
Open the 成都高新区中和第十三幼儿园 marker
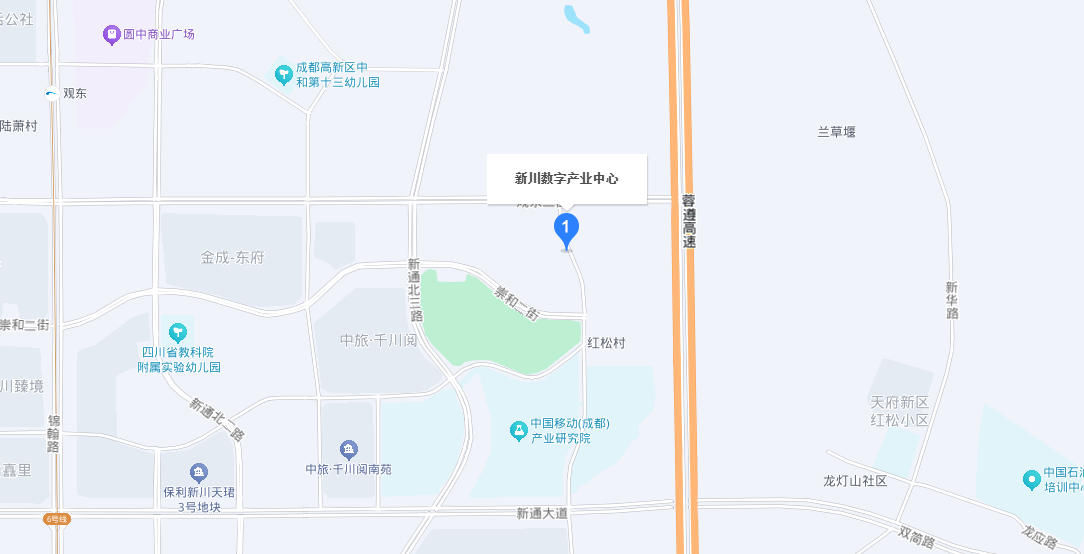coord(283,74)
